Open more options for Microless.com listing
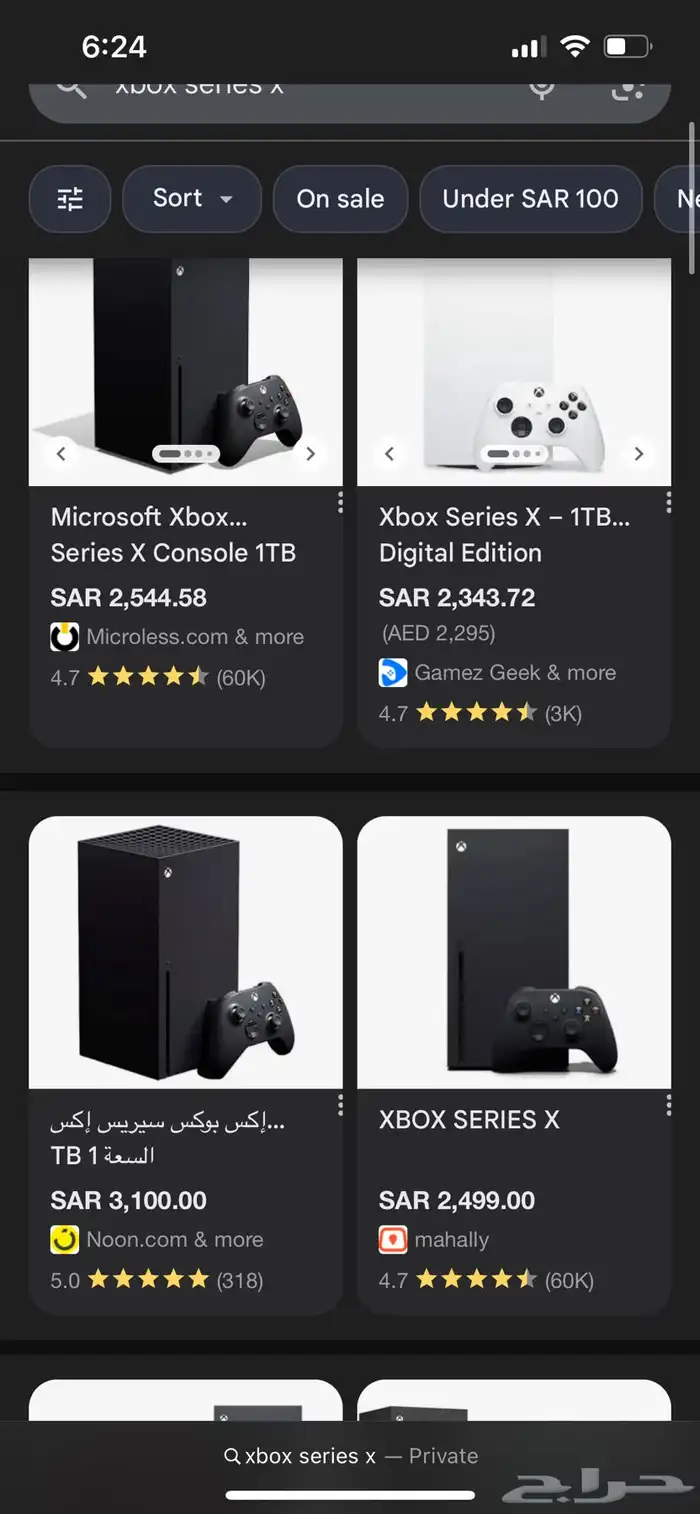The width and height of the screenshot is (700, 1514). [341, 501]
